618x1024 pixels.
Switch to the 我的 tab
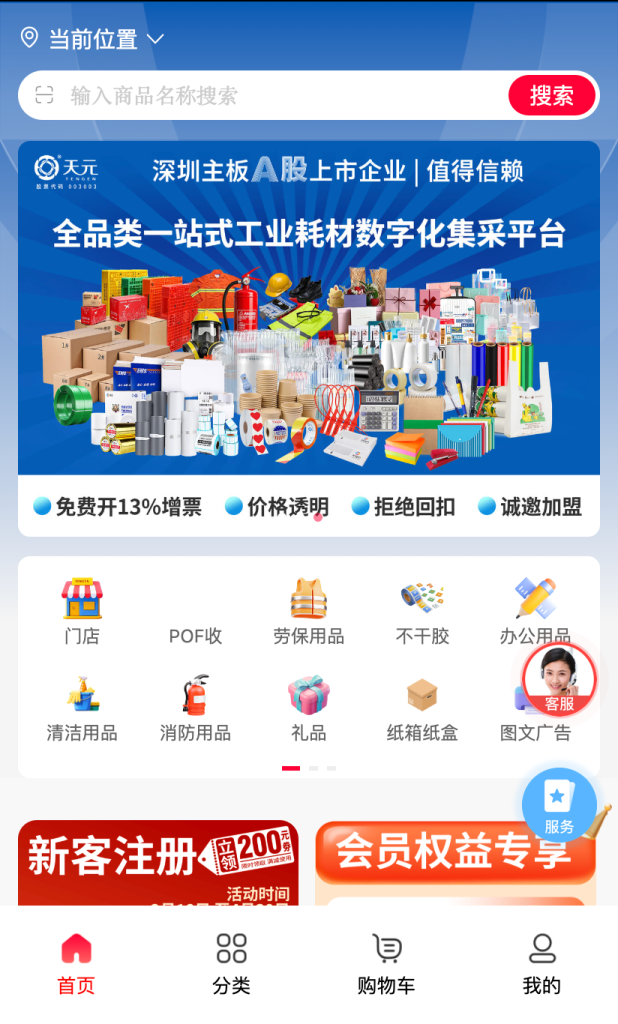pyautogui.click(x=541, y=964)
